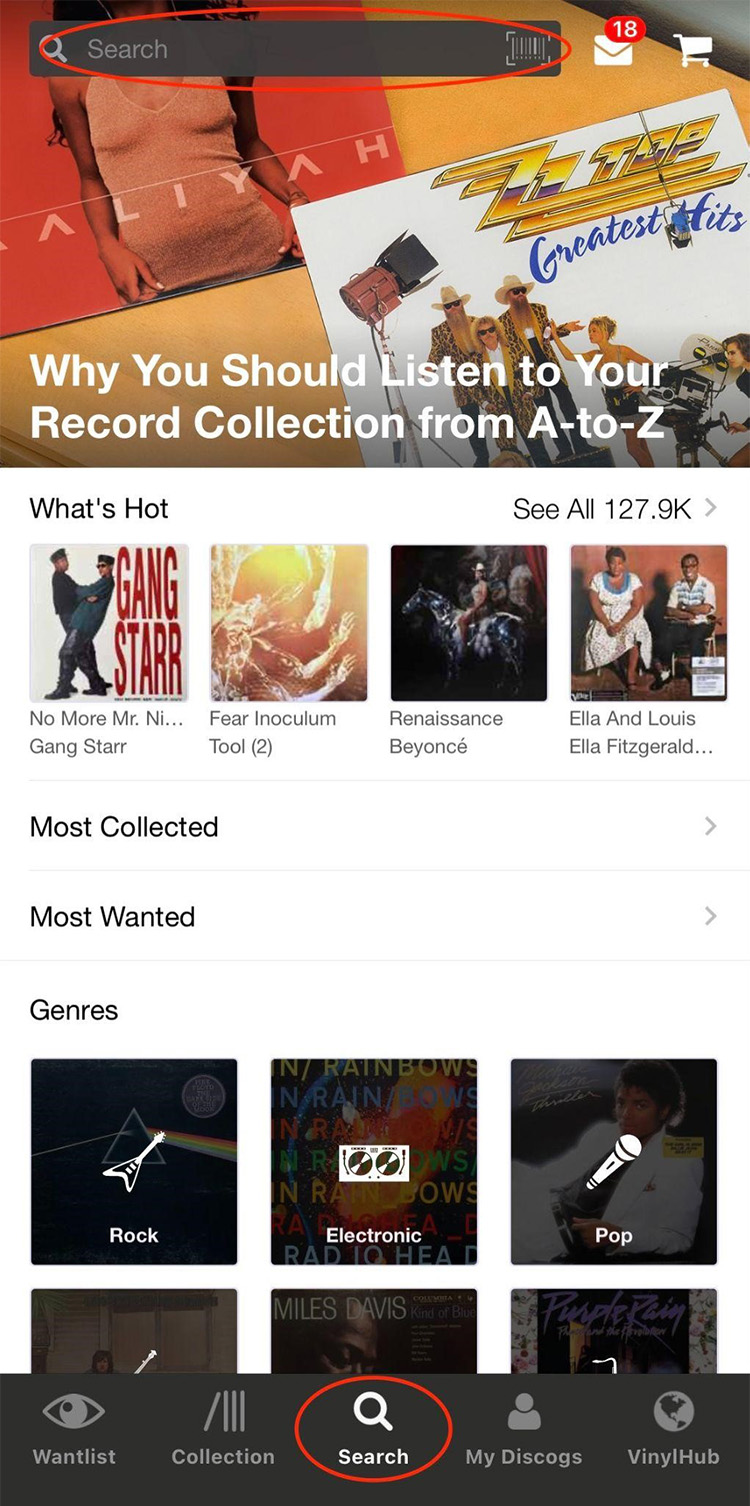Screen dimensions: 750x1506
Task: Open the shopping cart
Action: pos(692,49)
